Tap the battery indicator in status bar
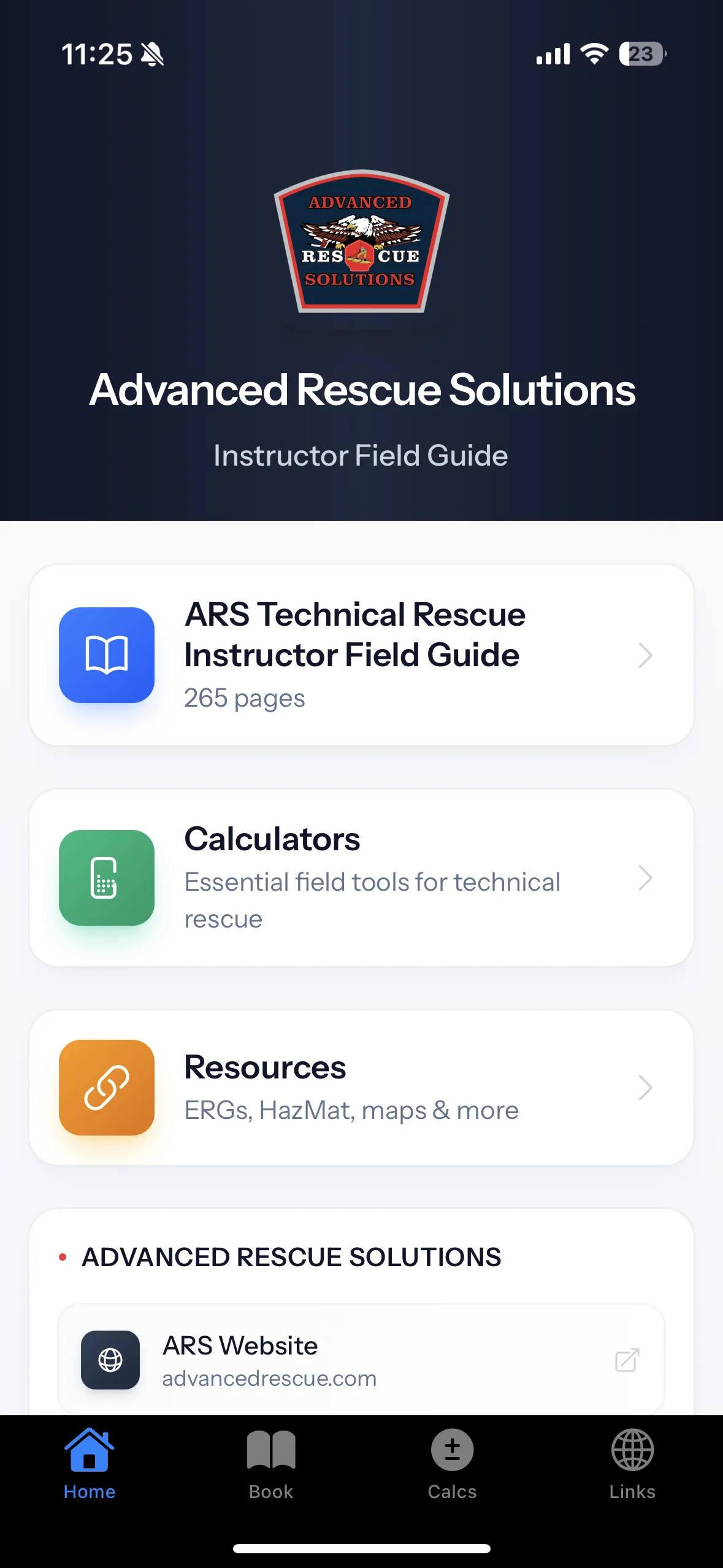The image size is (723, 1568). click(x=641, y=54)
